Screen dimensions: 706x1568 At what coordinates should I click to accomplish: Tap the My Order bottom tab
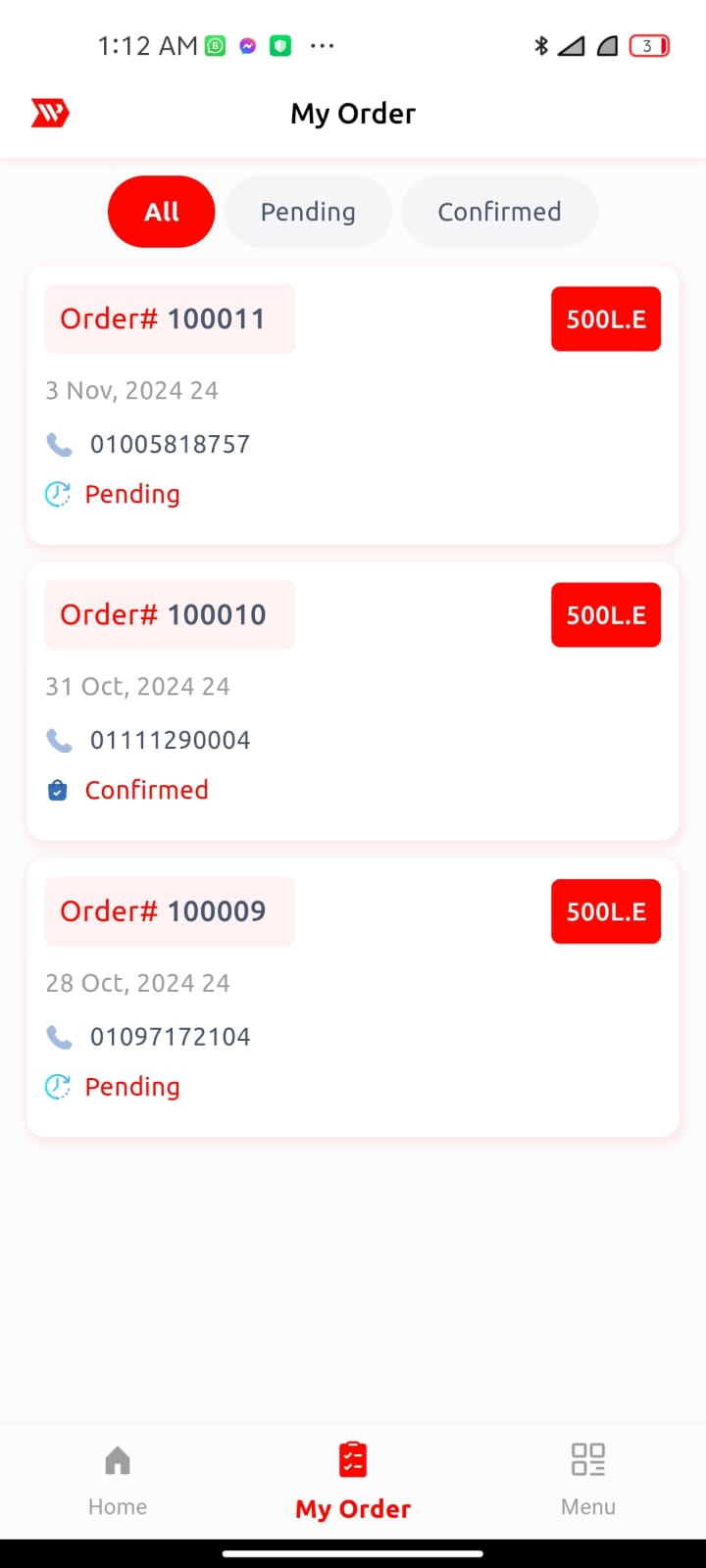coord(353,1480)
